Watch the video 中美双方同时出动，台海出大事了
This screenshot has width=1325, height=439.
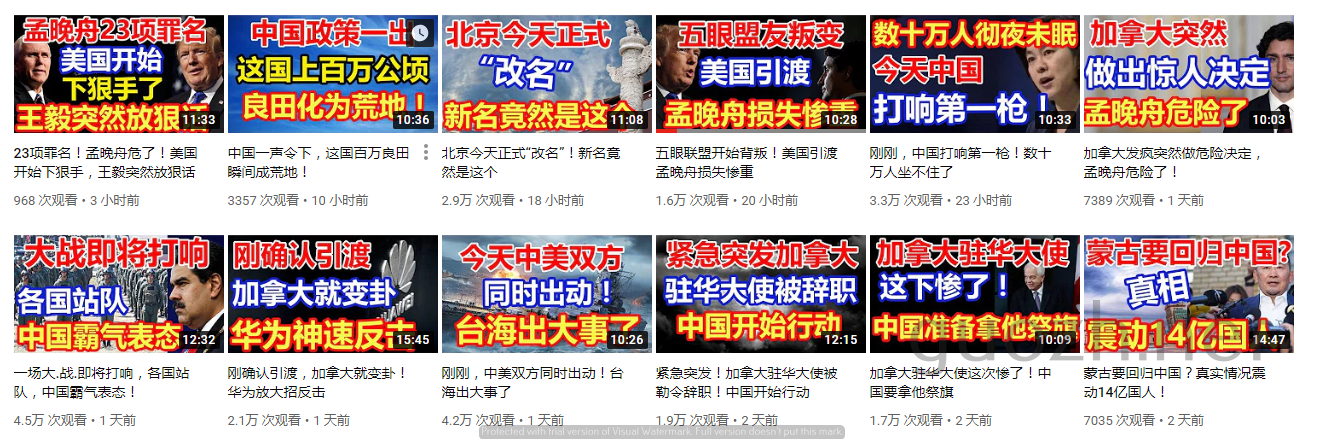(x=546, y=294)
